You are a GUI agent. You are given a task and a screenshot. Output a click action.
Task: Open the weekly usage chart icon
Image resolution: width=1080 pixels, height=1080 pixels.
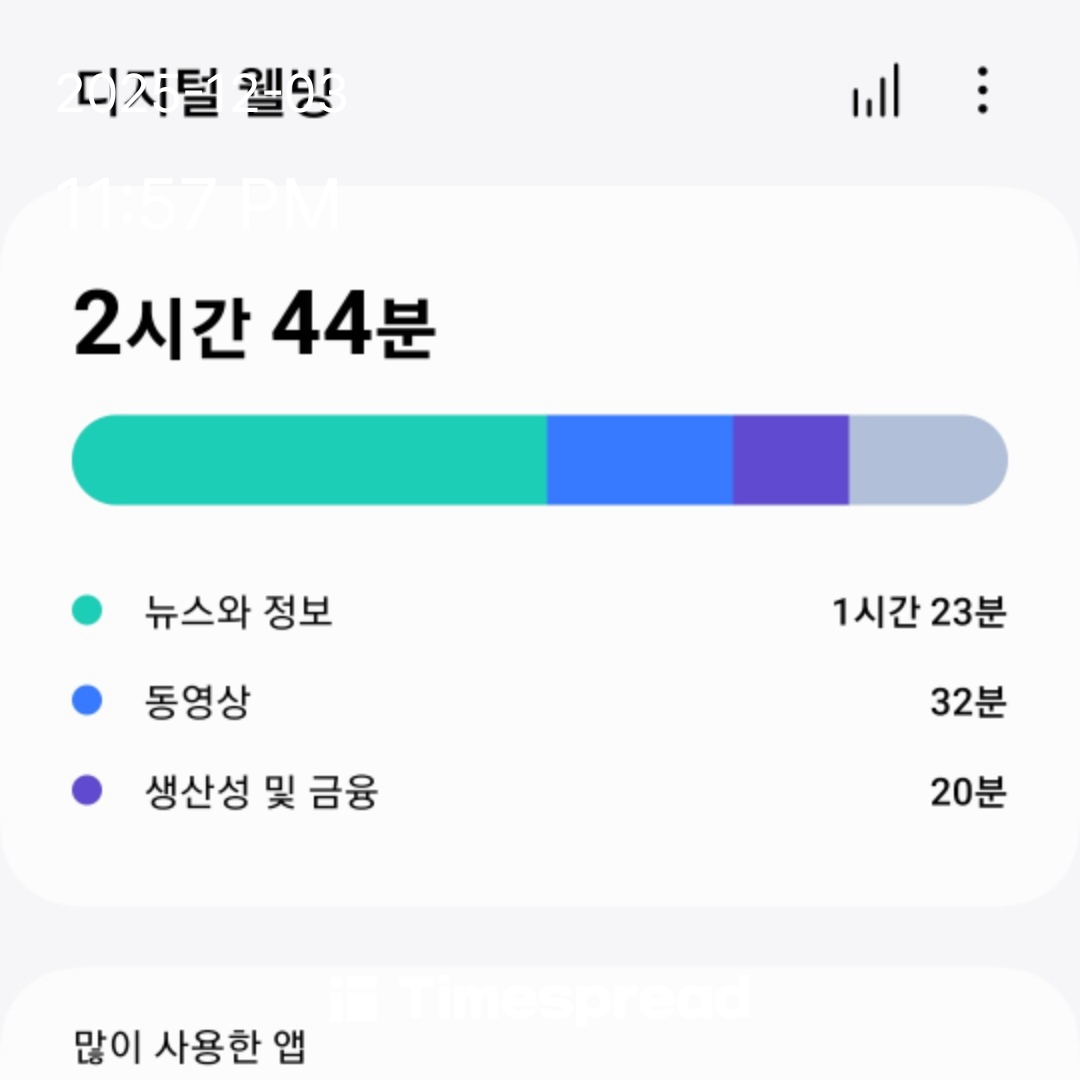pyautogui.click(x=875, y=91)
